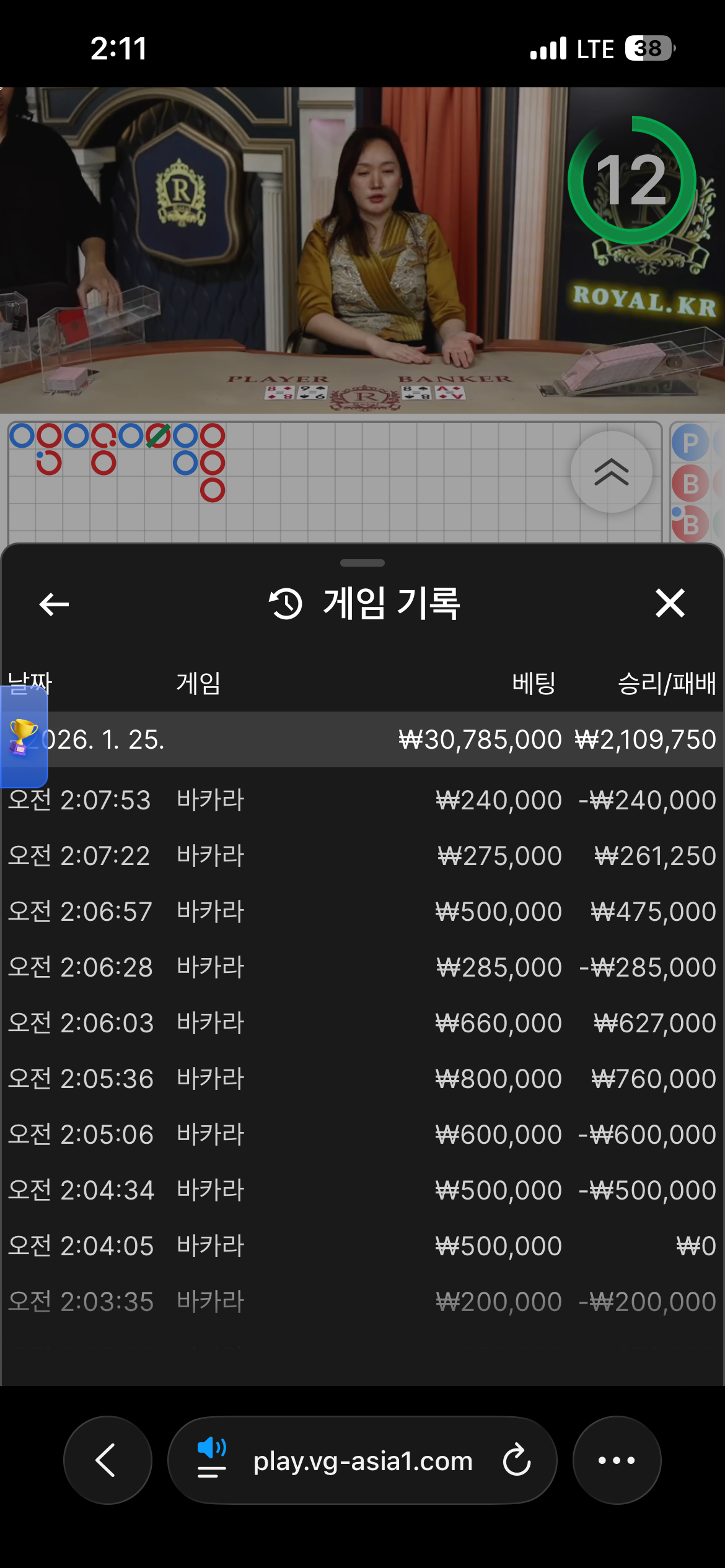Go back from the 게임 기록 panel
This screenshot has height=1568, width=725.
pyautogui.click(x=54, y=604)
